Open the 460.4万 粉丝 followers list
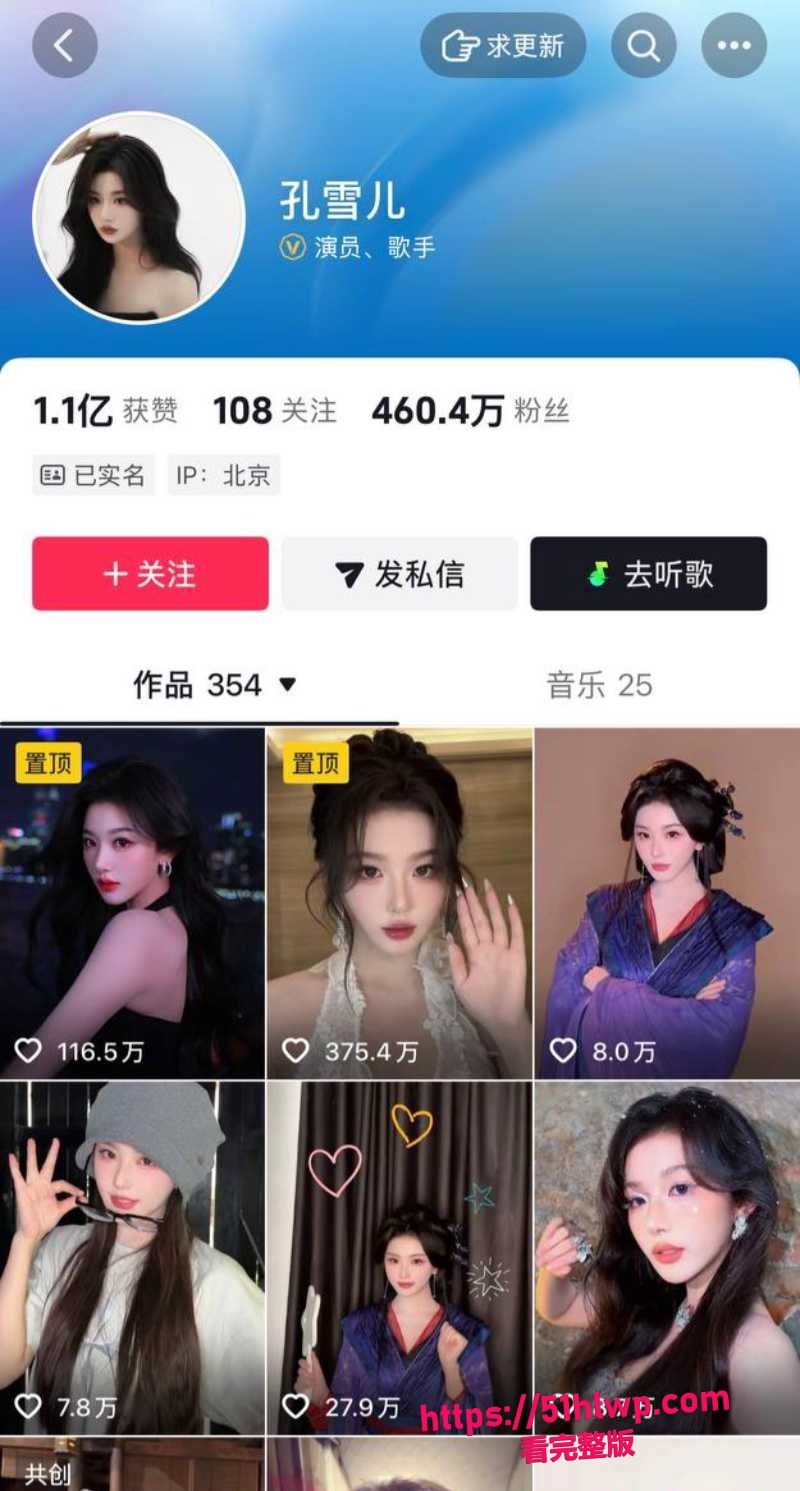The width and height of the screenshot is (800, 1491). [x=471, y=410]
